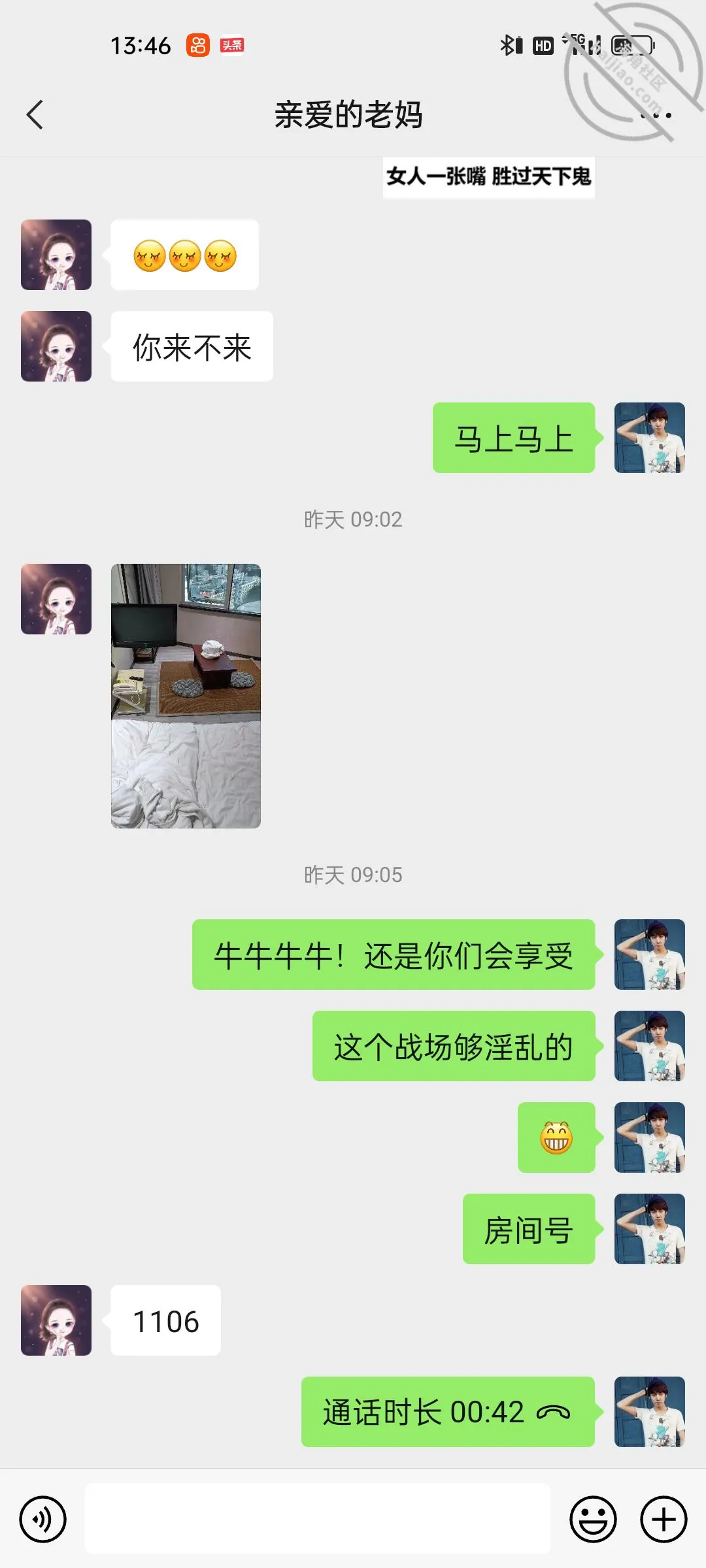The width and height of the screenshot is (706, 1568).
Task: Go back from the chat
Action: point(35,115)
